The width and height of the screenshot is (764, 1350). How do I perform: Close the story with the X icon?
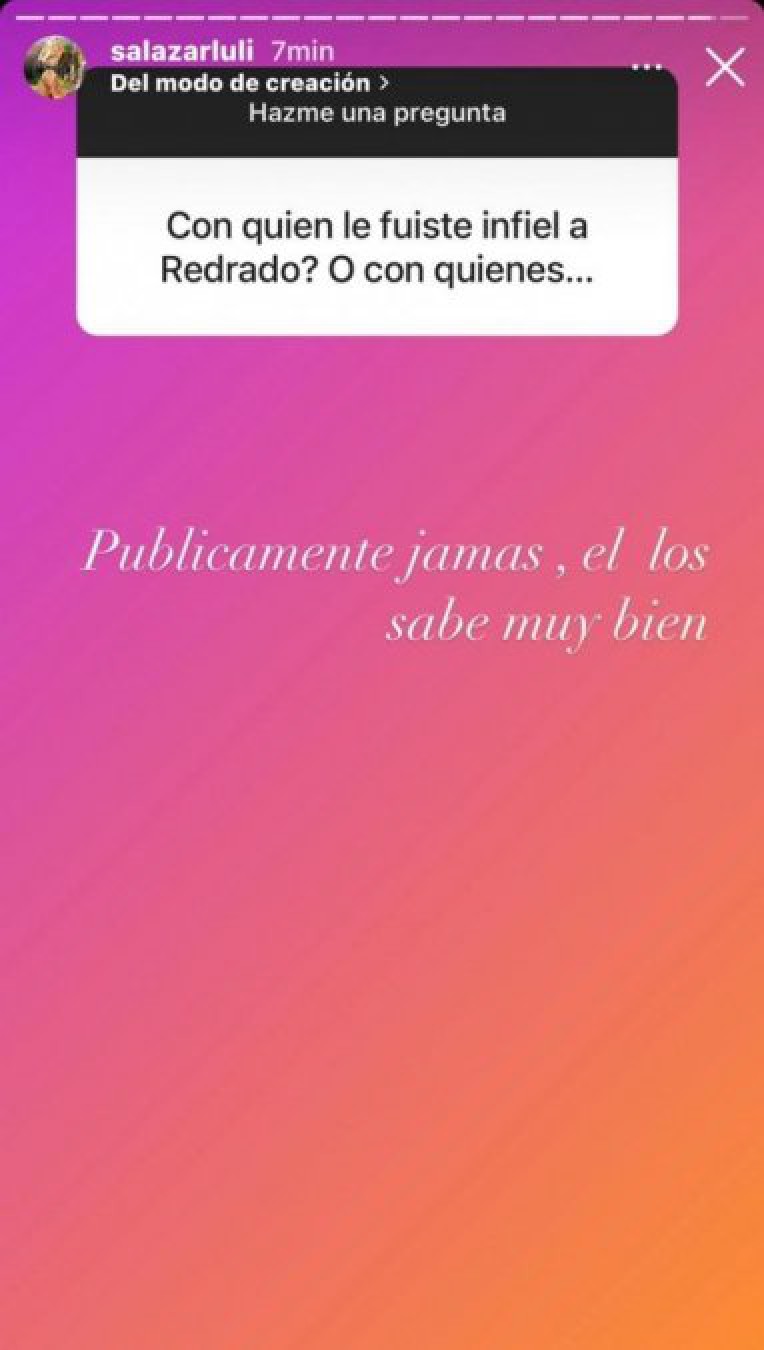coord(724,67)
